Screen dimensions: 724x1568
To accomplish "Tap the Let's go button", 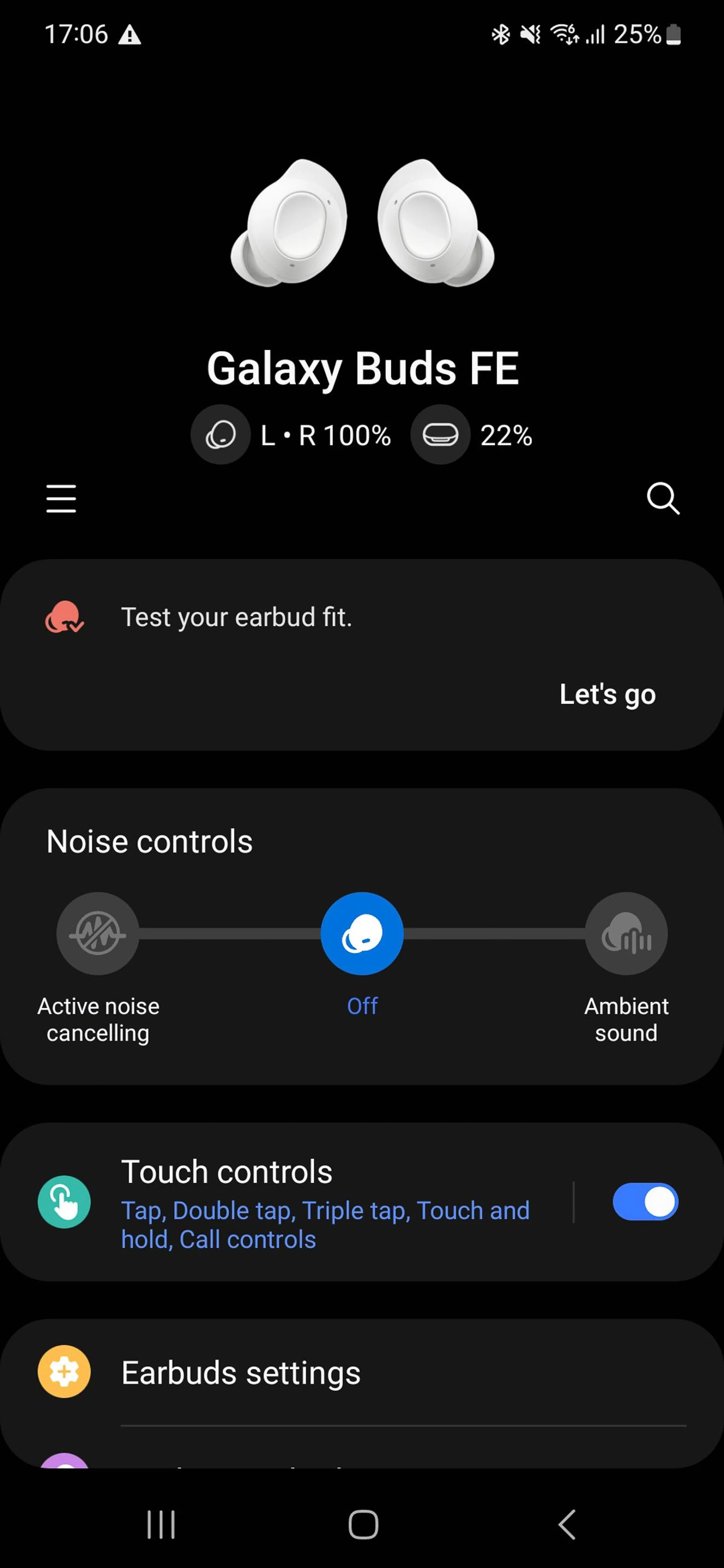I will pos(606,694).
